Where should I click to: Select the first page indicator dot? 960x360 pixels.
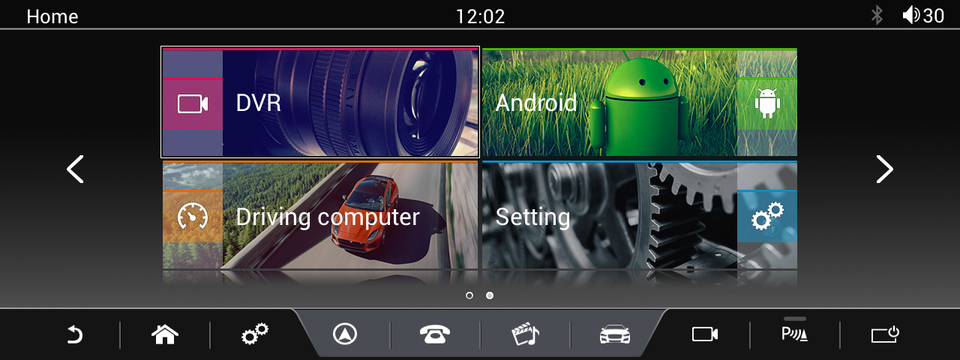pyautogui.click(x=470, y=295)
